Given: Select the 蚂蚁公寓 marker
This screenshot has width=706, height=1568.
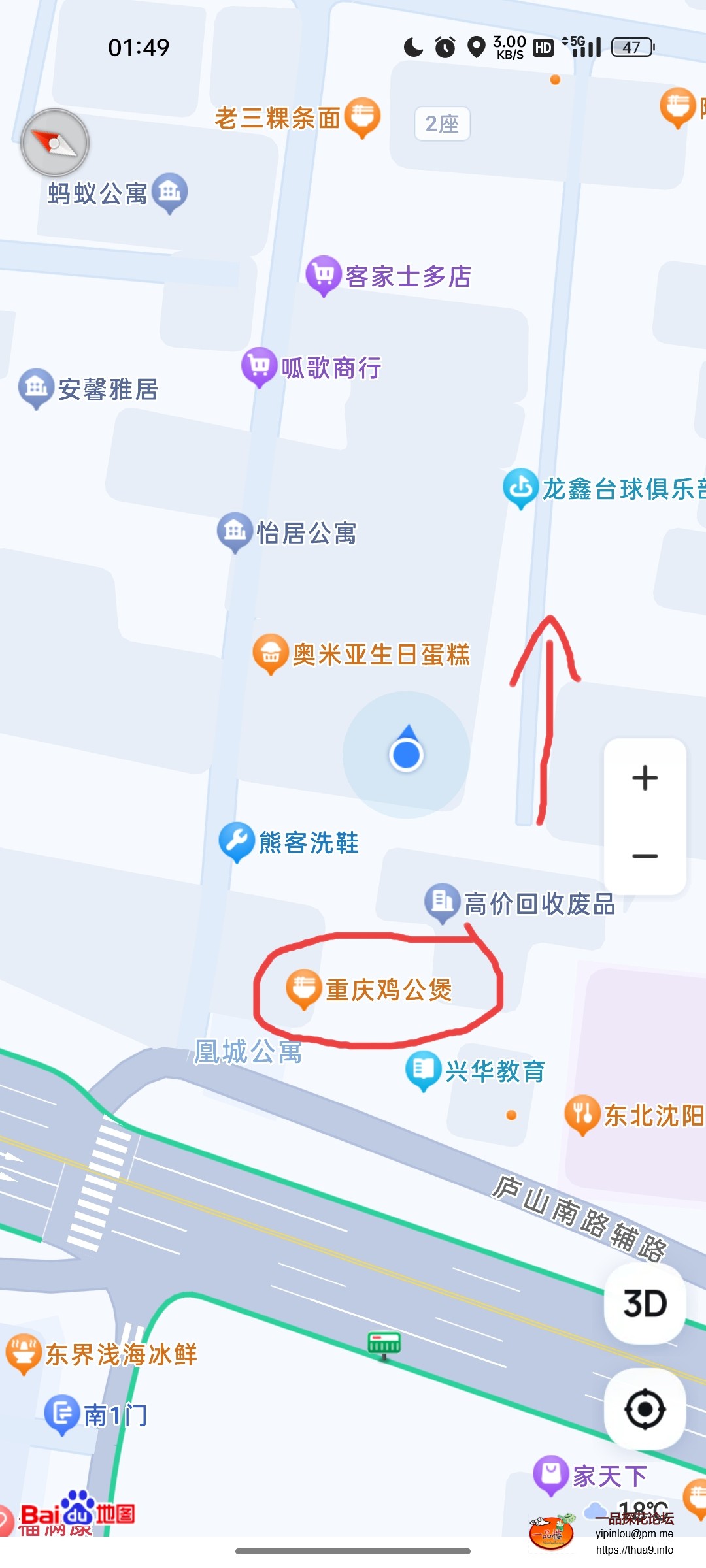Looking at the screenshot, I should click(170, 192).
